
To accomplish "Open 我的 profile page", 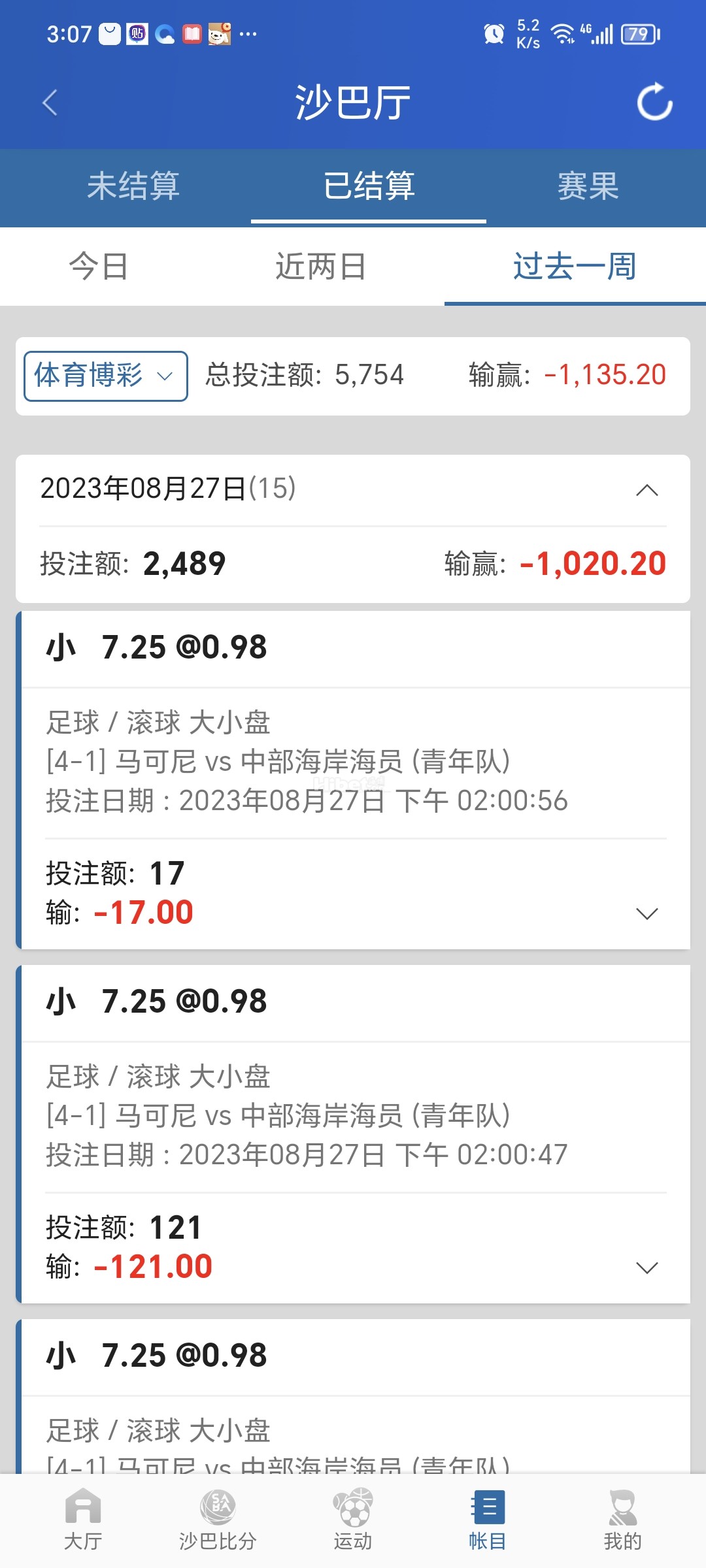I will (x=622, y=1520).
